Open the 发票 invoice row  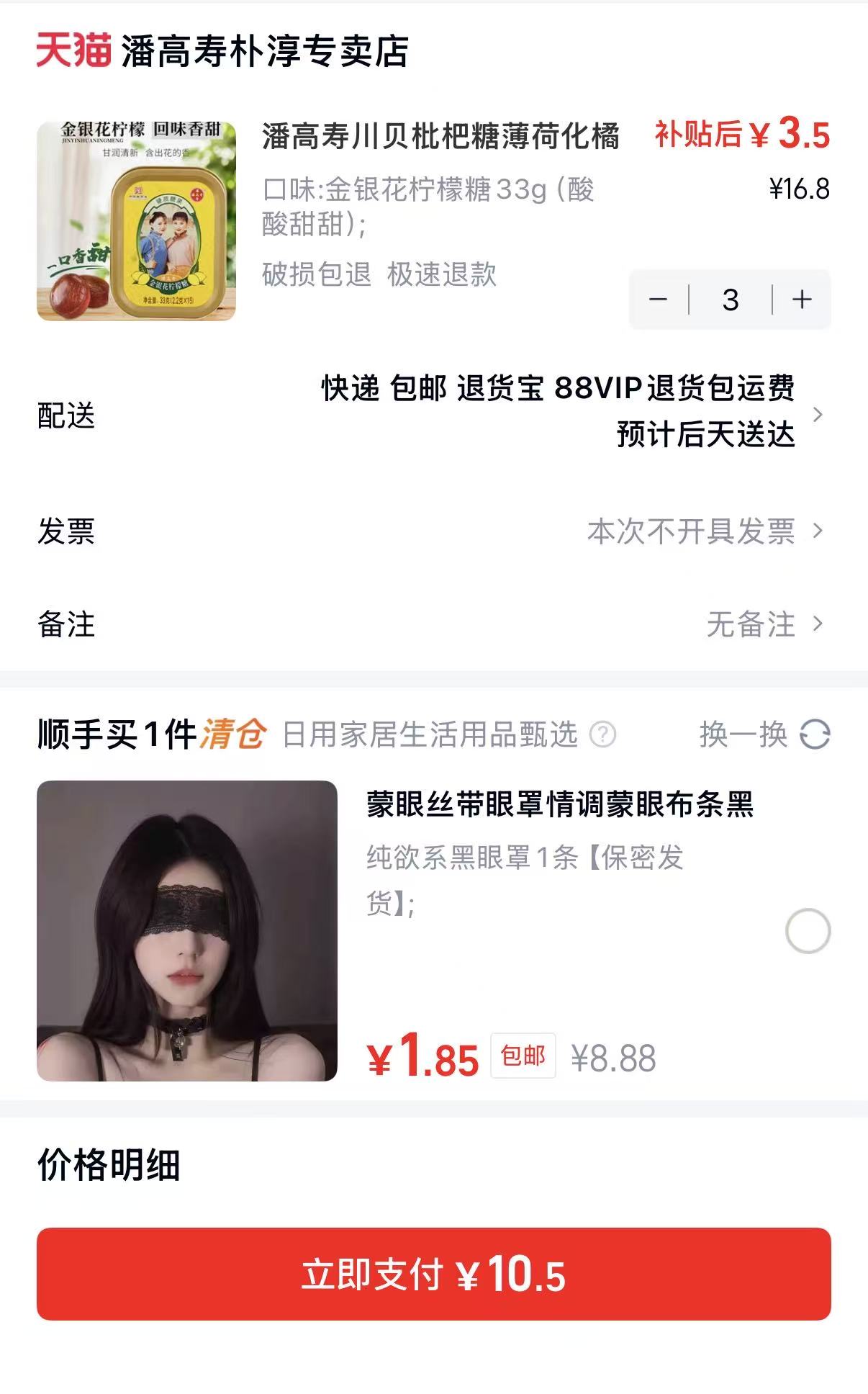coord(434,531)
